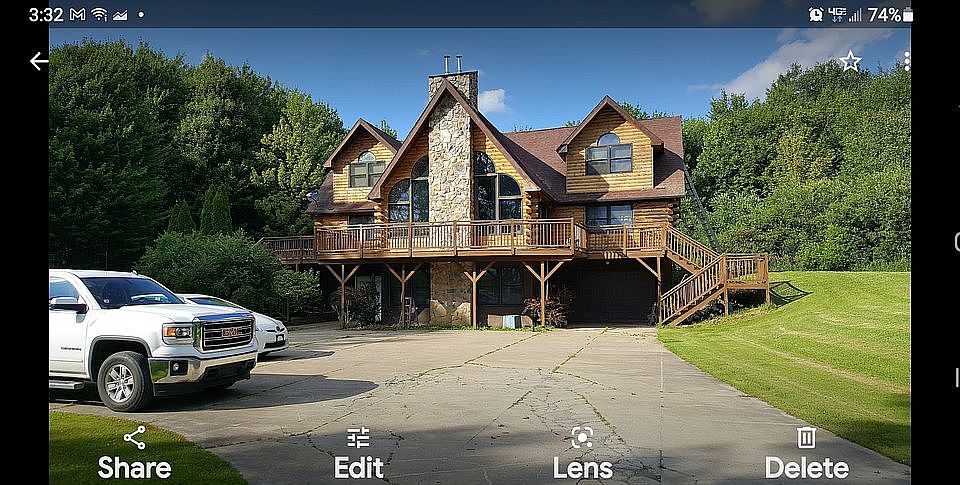Open the overflow menu
This screenshot has width=960, height=485.
click(x=906, y=61)
